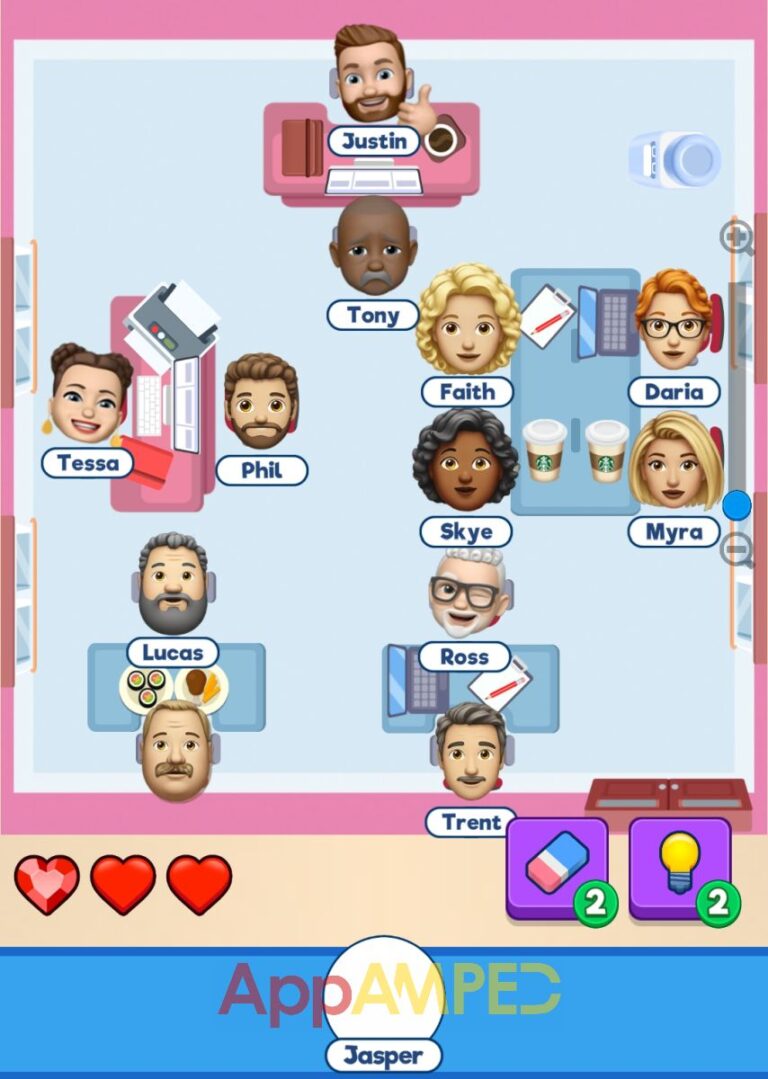Image resolution: width=768 pixels, height=1079 pixels.
Task: Select Trent's seat
Action: [470, 752]
